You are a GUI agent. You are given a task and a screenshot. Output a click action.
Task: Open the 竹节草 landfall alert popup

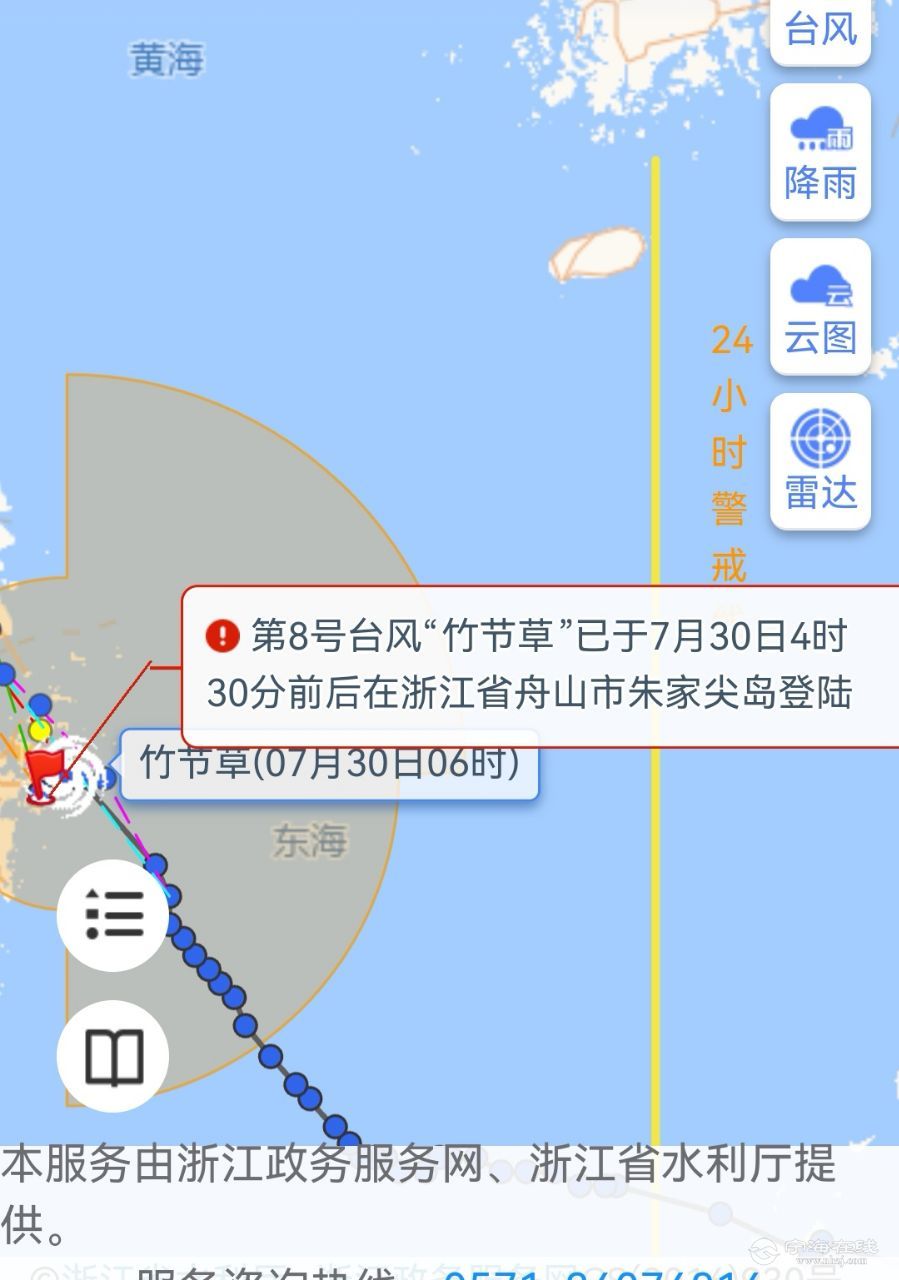540,665
